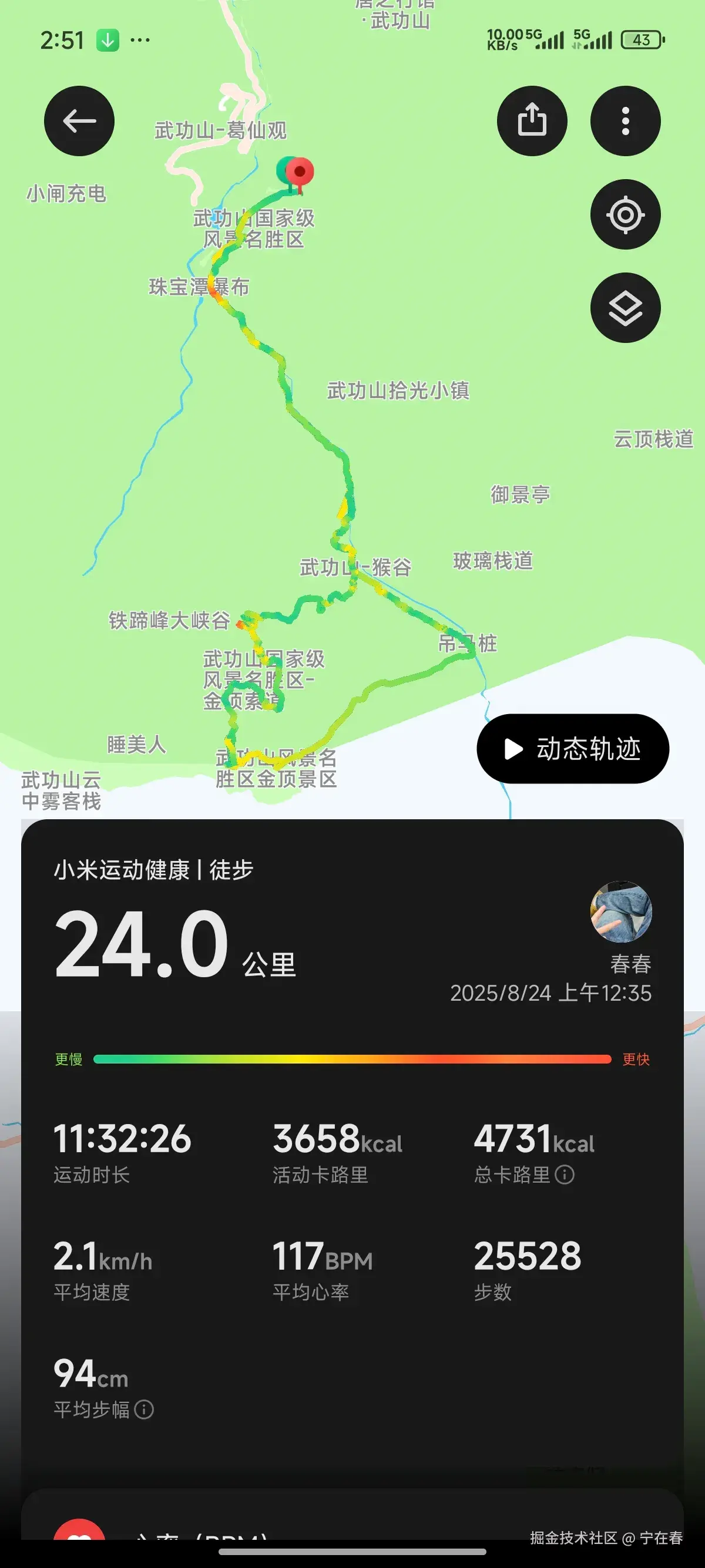Open the map layers options
705x1568 pixels.
click(x=625, y=308)
